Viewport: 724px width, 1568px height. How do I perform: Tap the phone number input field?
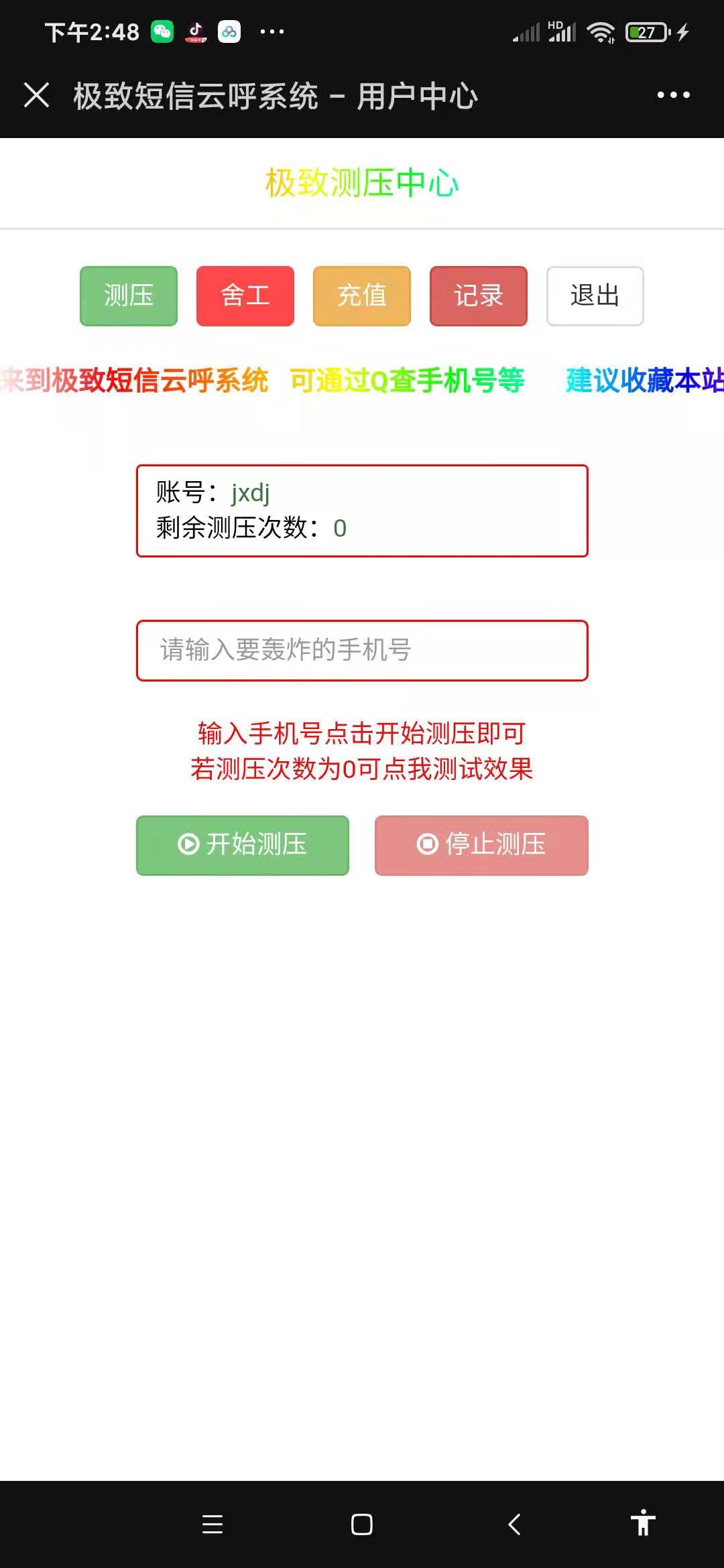362,651
